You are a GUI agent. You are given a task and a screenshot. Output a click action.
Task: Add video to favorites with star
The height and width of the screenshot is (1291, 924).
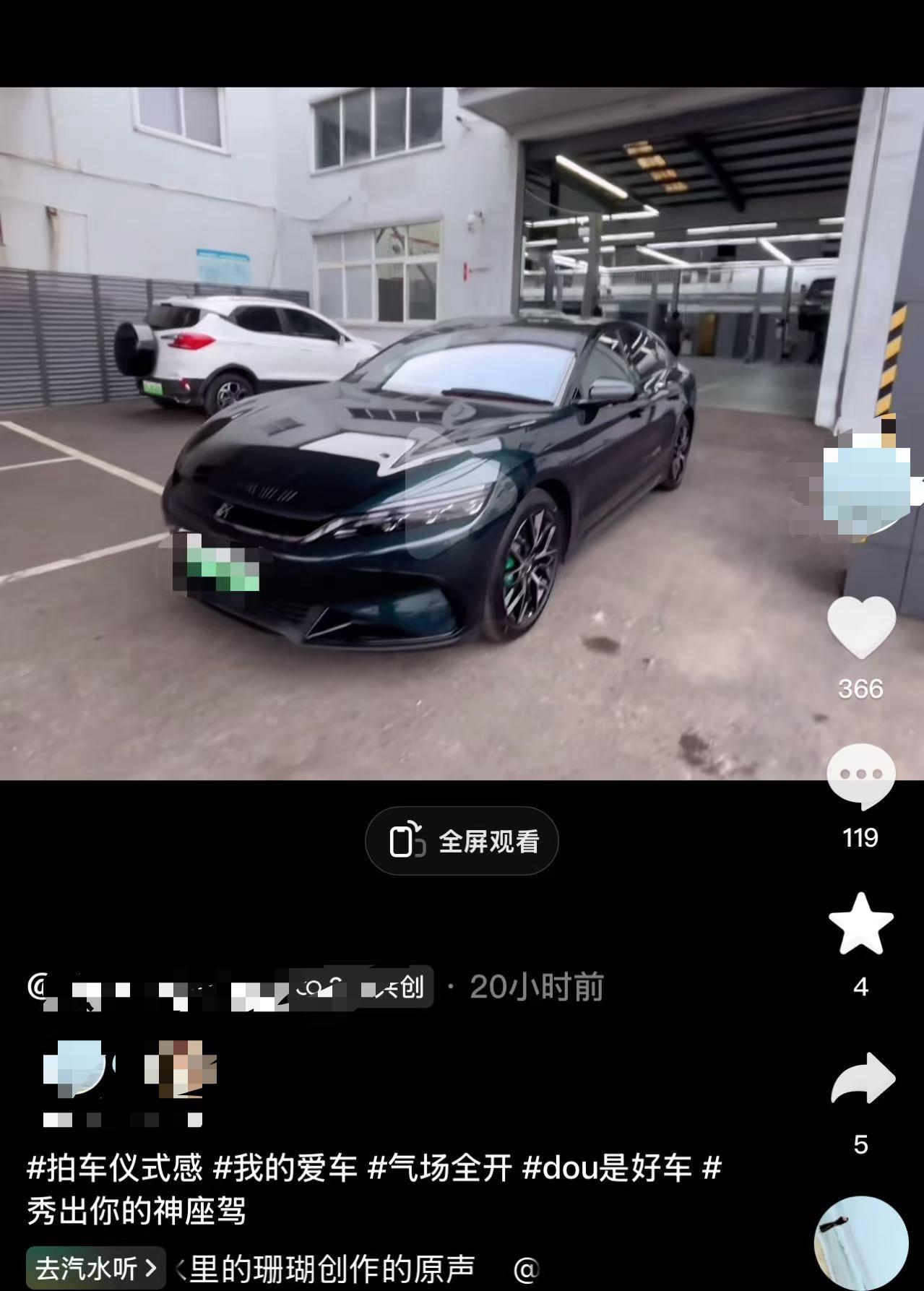pos(860,925)
